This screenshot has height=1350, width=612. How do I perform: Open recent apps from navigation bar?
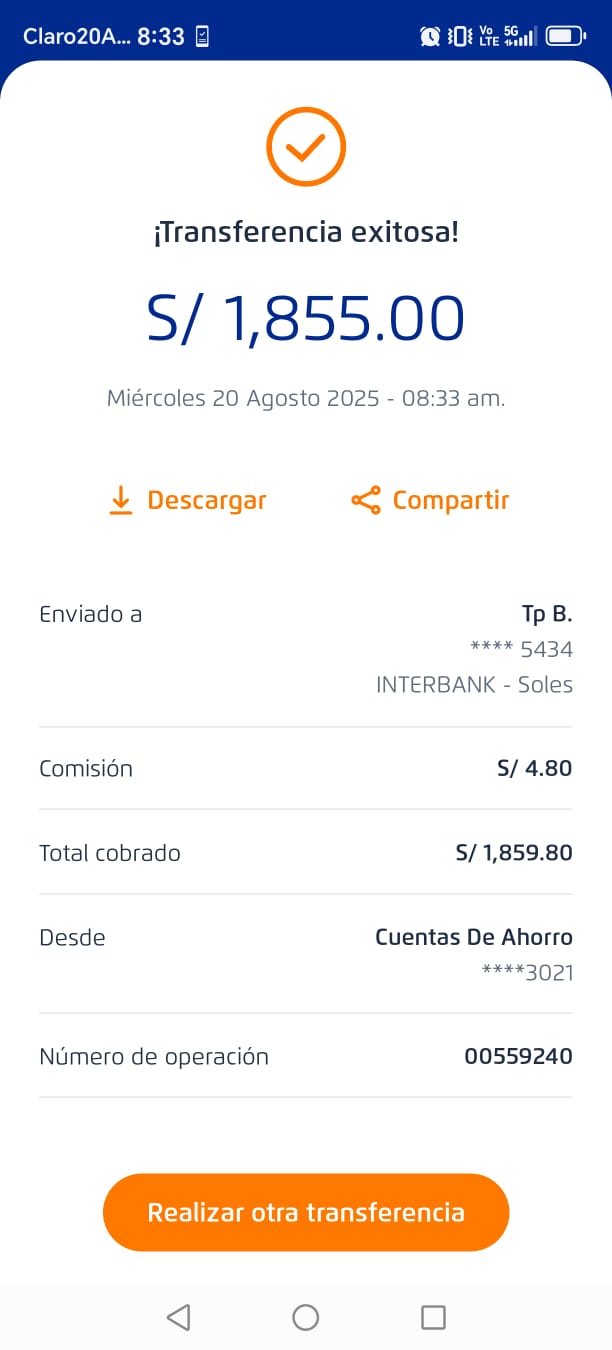[x=433, y=1317]
